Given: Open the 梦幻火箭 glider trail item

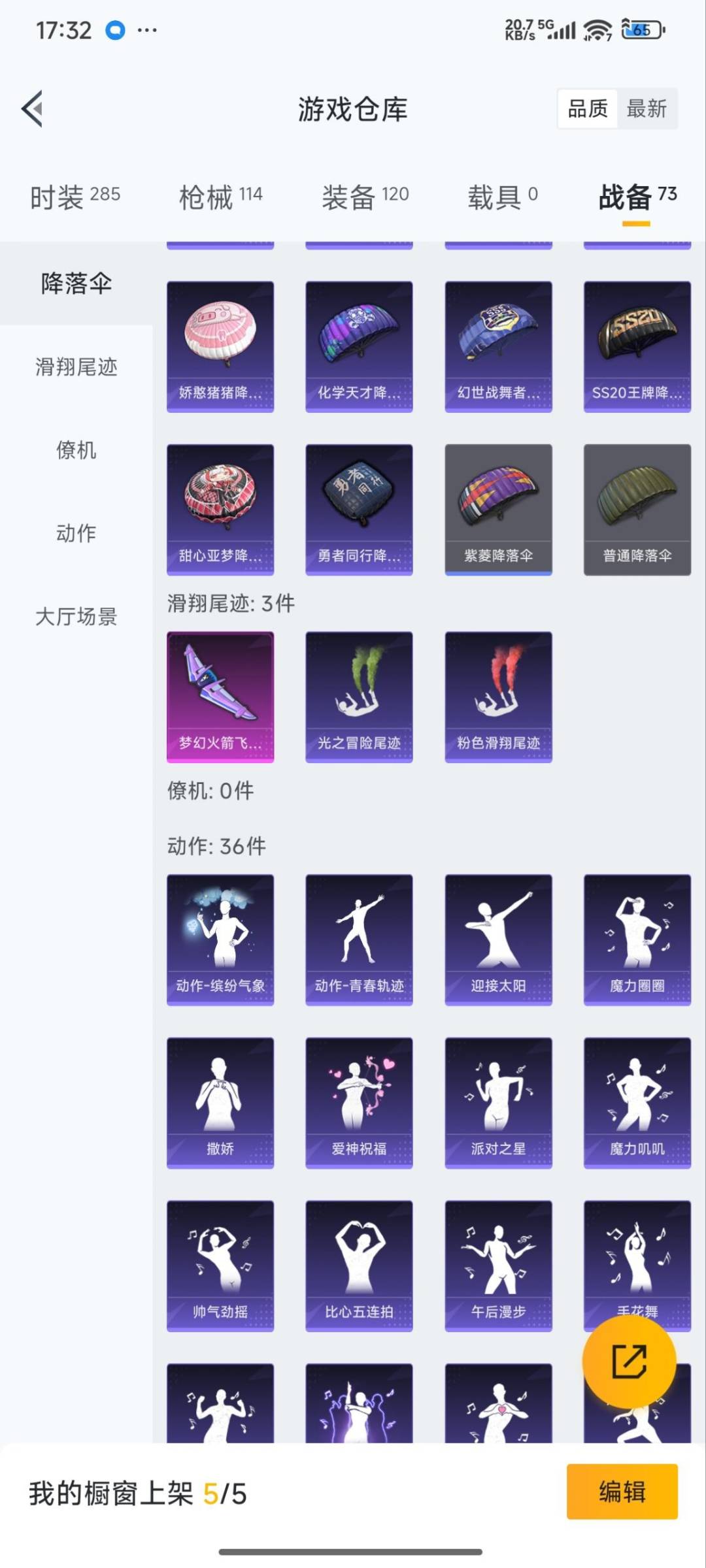Looking at the screenshot, I should tap(220, 696).
